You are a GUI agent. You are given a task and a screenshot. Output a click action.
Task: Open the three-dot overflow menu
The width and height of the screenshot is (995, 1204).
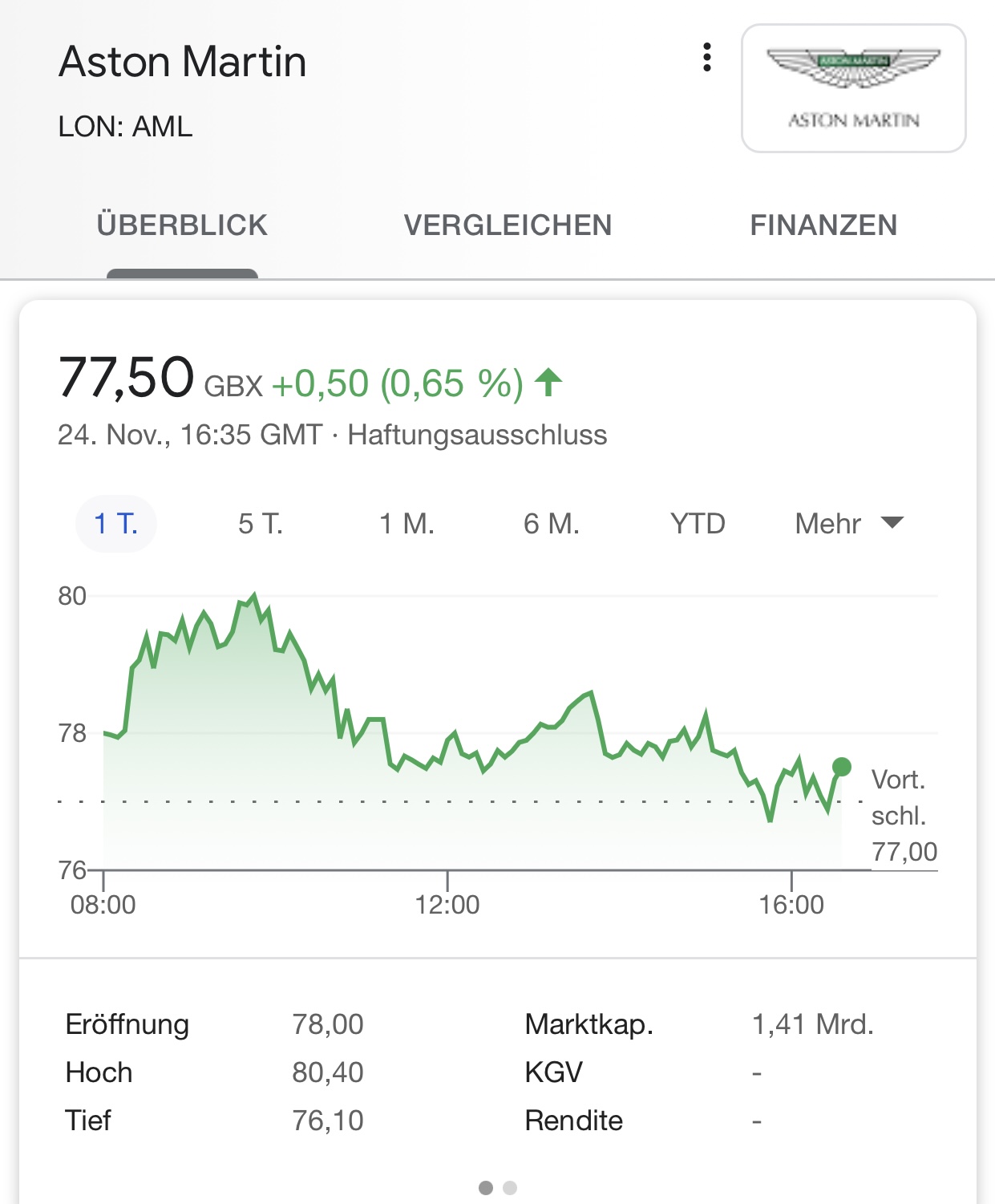pyautogui.click(x=706, y=58)
